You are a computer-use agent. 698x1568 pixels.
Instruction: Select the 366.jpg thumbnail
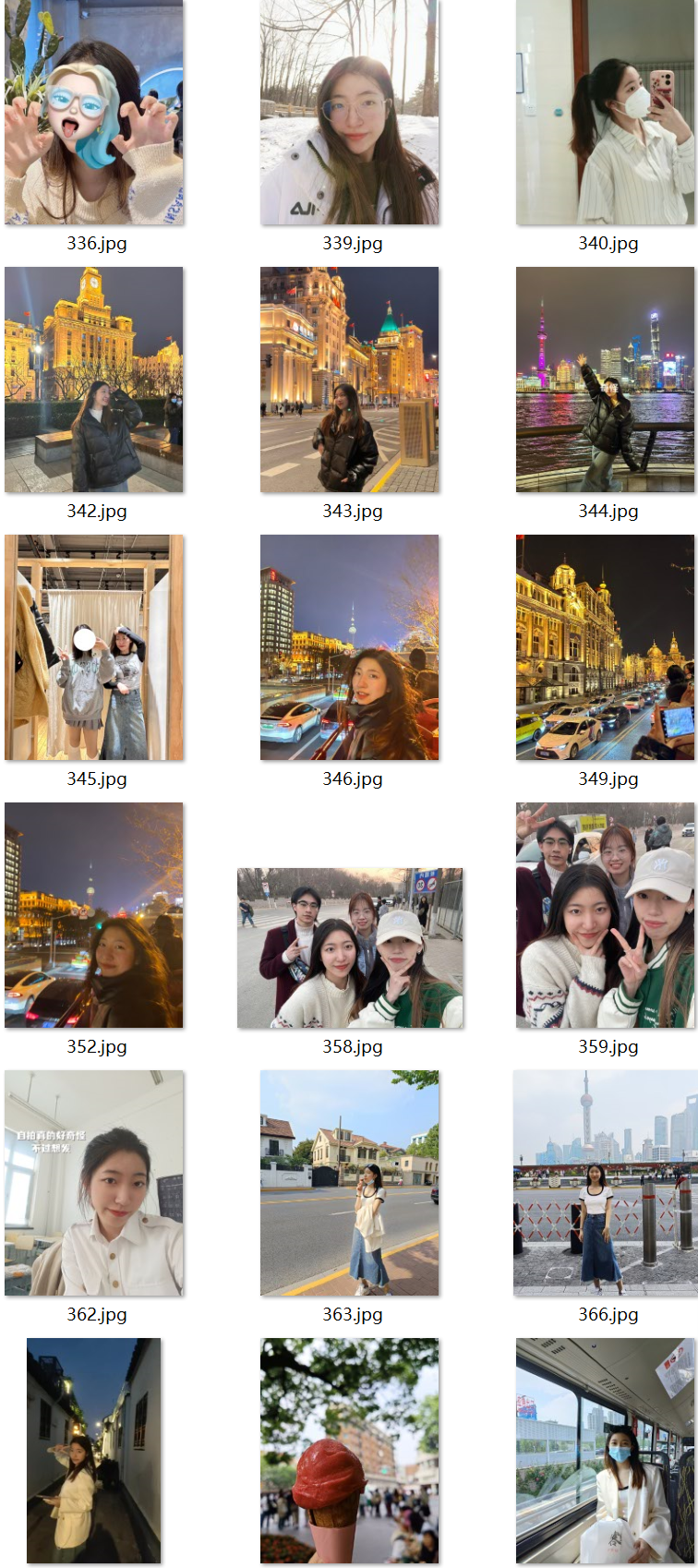tap(605, 1183)
